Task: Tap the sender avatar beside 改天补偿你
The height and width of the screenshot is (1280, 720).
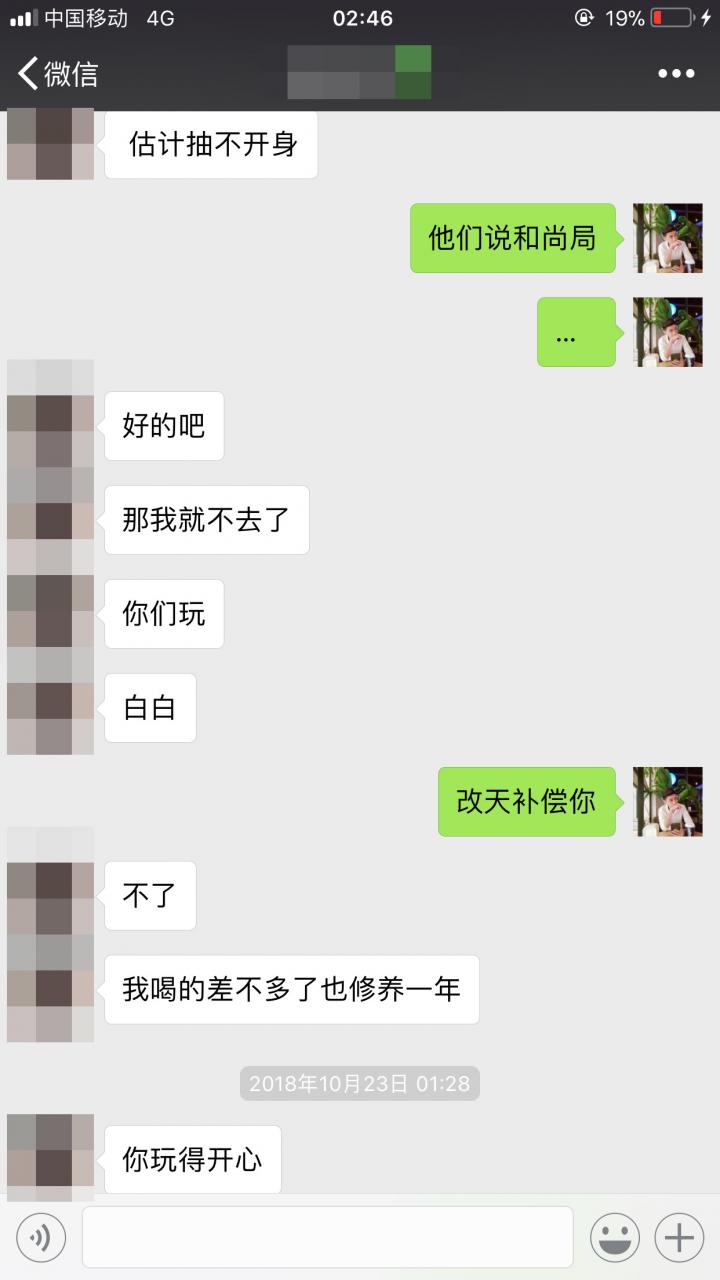Action: pos(668,801)
